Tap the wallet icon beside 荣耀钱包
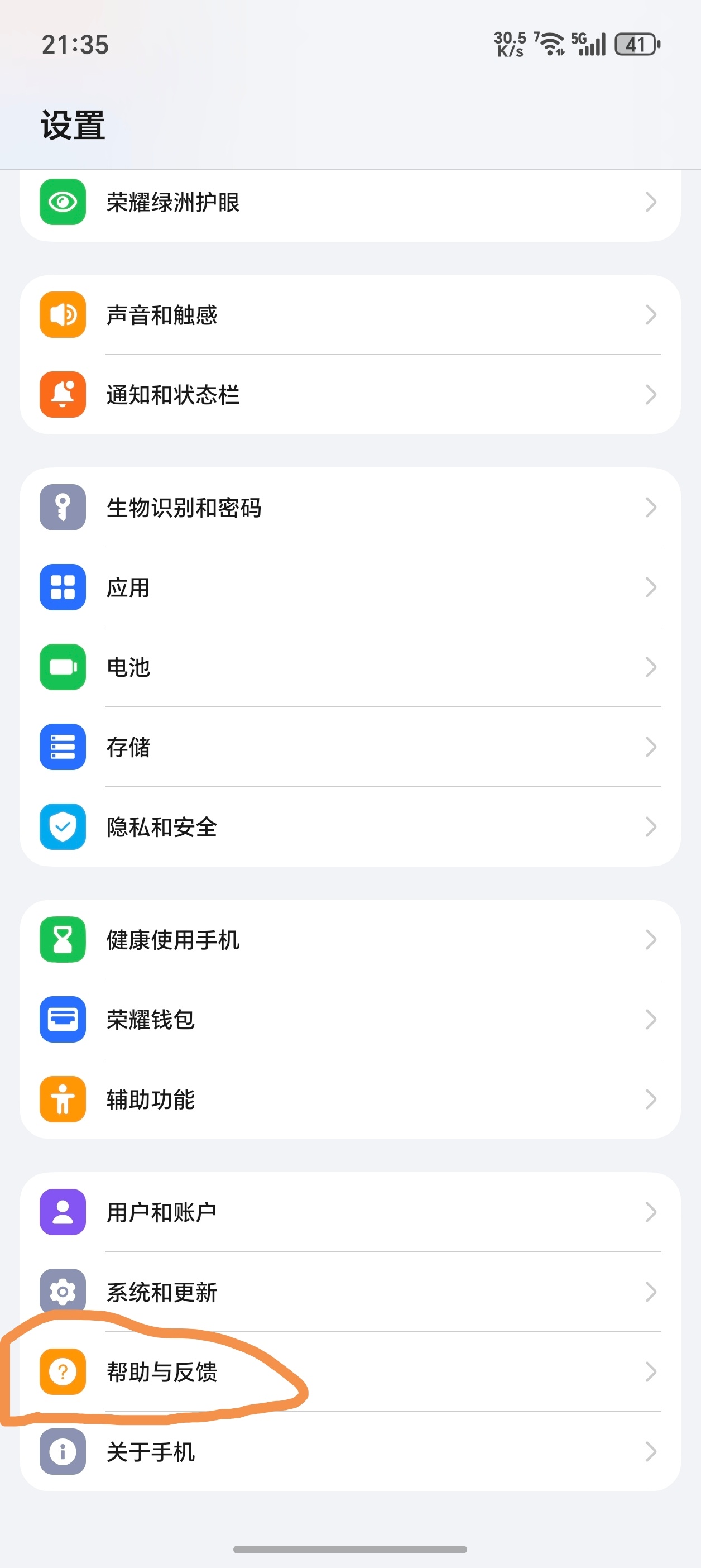Viewport: 701px width, 1568px height. 62,1020
